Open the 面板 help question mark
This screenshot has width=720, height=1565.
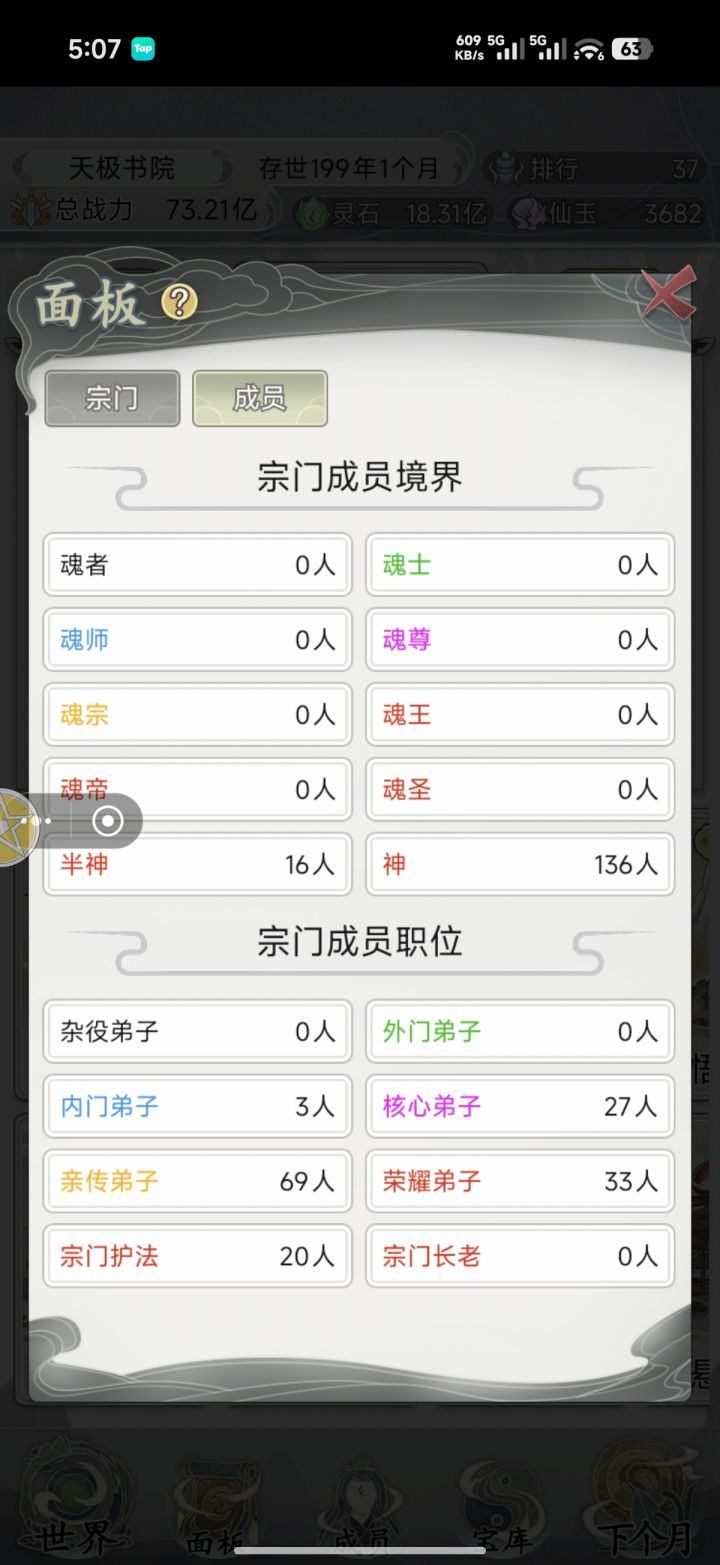[x=177, y=300]
